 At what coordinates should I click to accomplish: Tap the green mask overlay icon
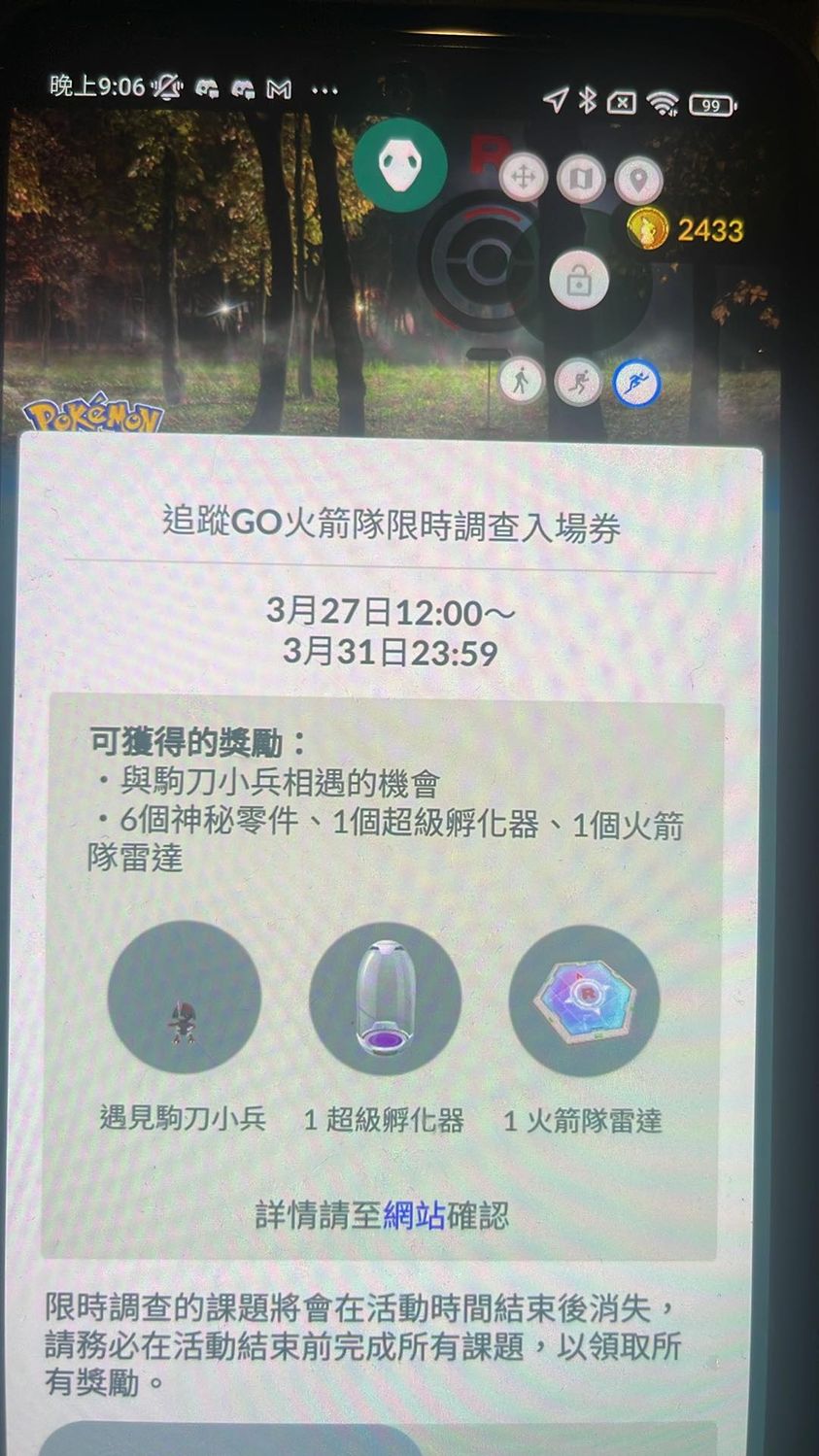pos(399,164)
